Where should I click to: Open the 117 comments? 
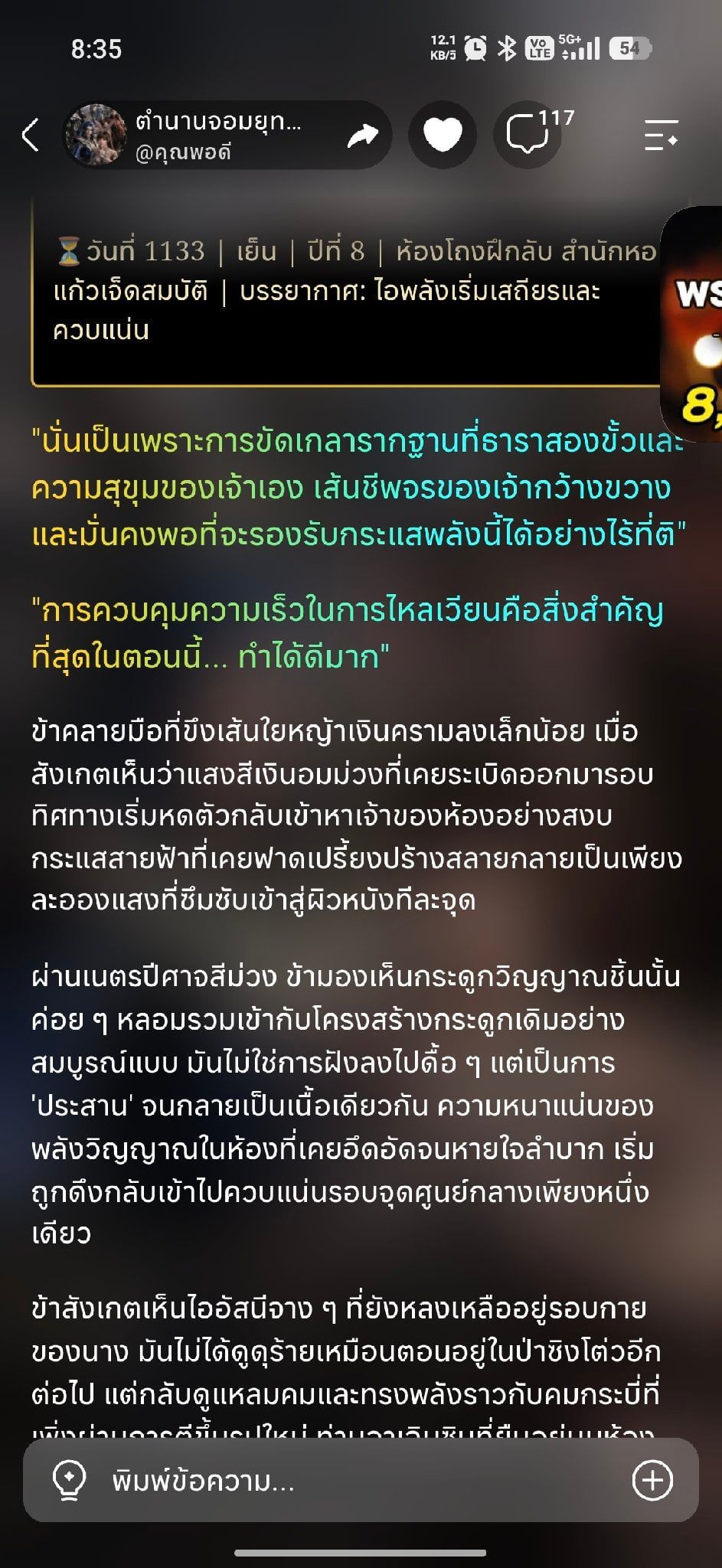click(x=534, y=134)
